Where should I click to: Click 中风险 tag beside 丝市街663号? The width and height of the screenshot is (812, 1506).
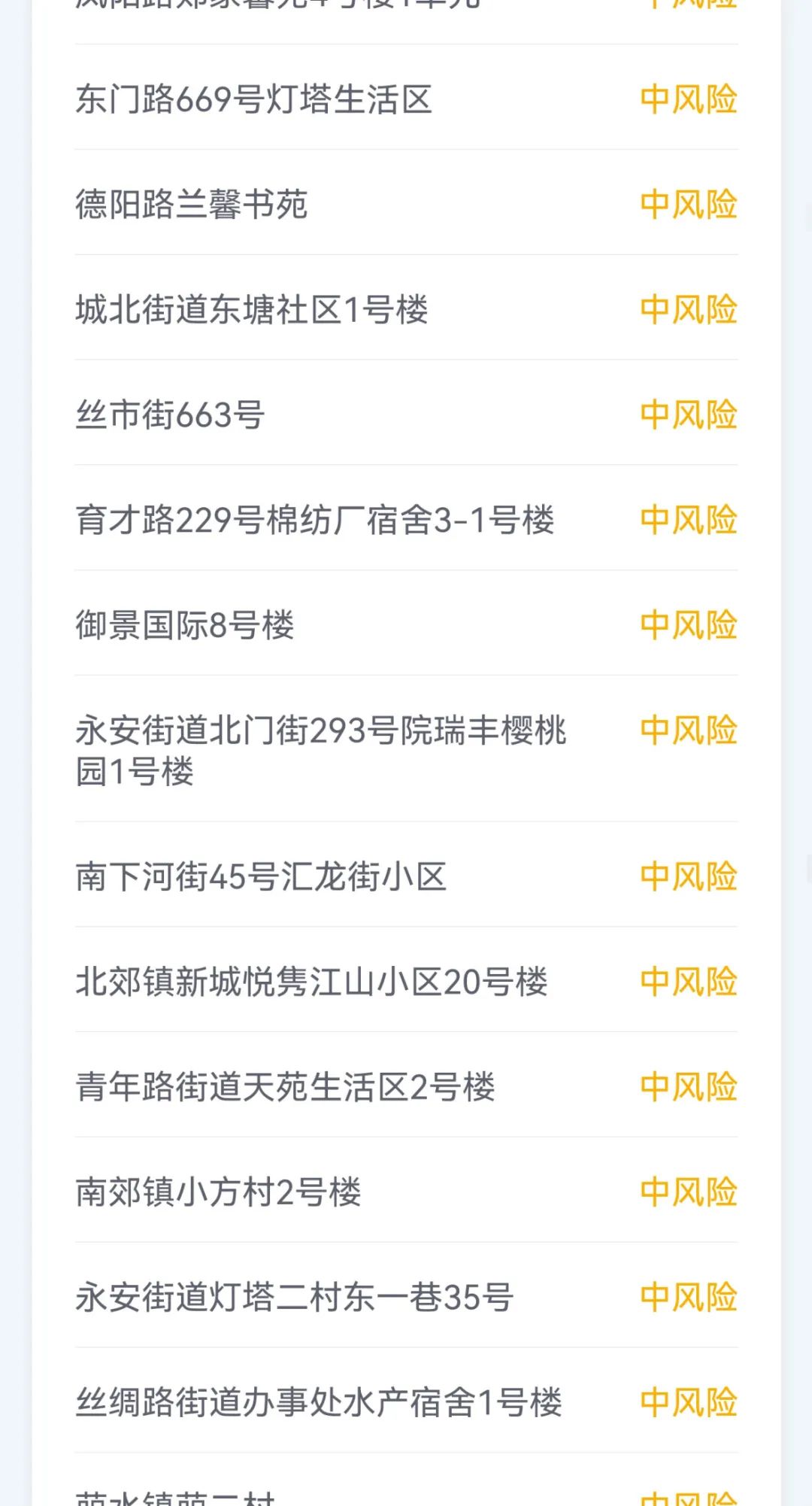click(688, 414)
